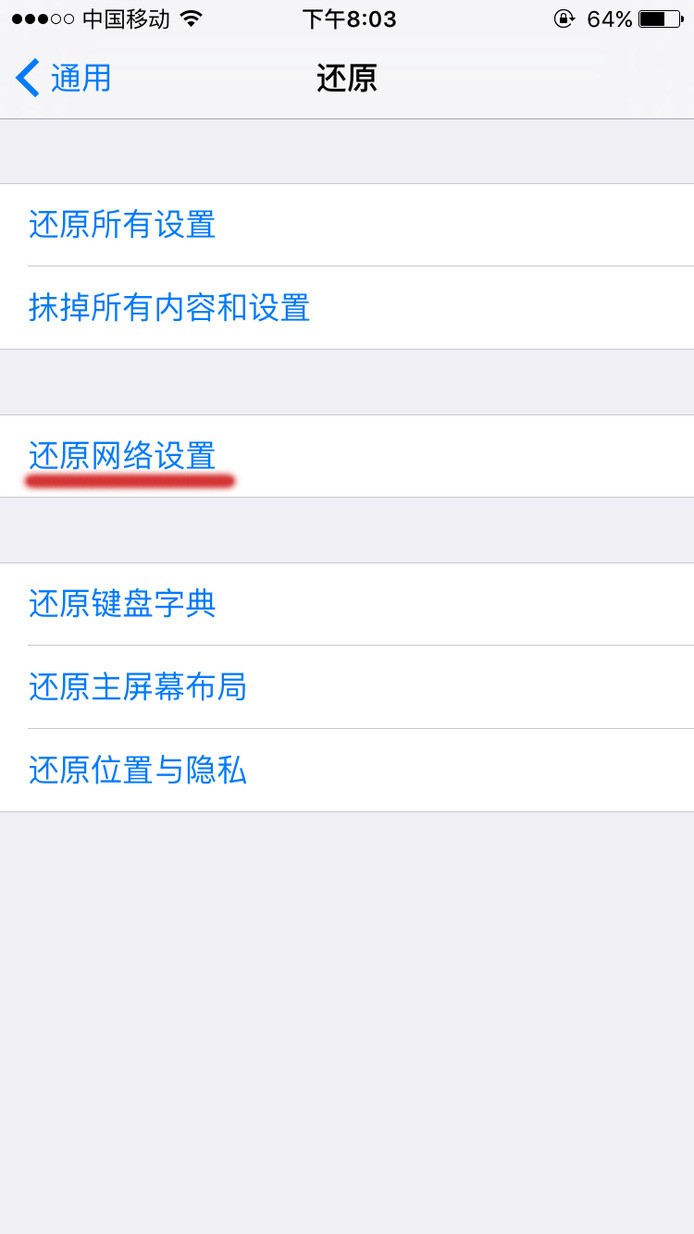
Task: Go back to 通用 settings
Action: point(64,78)
